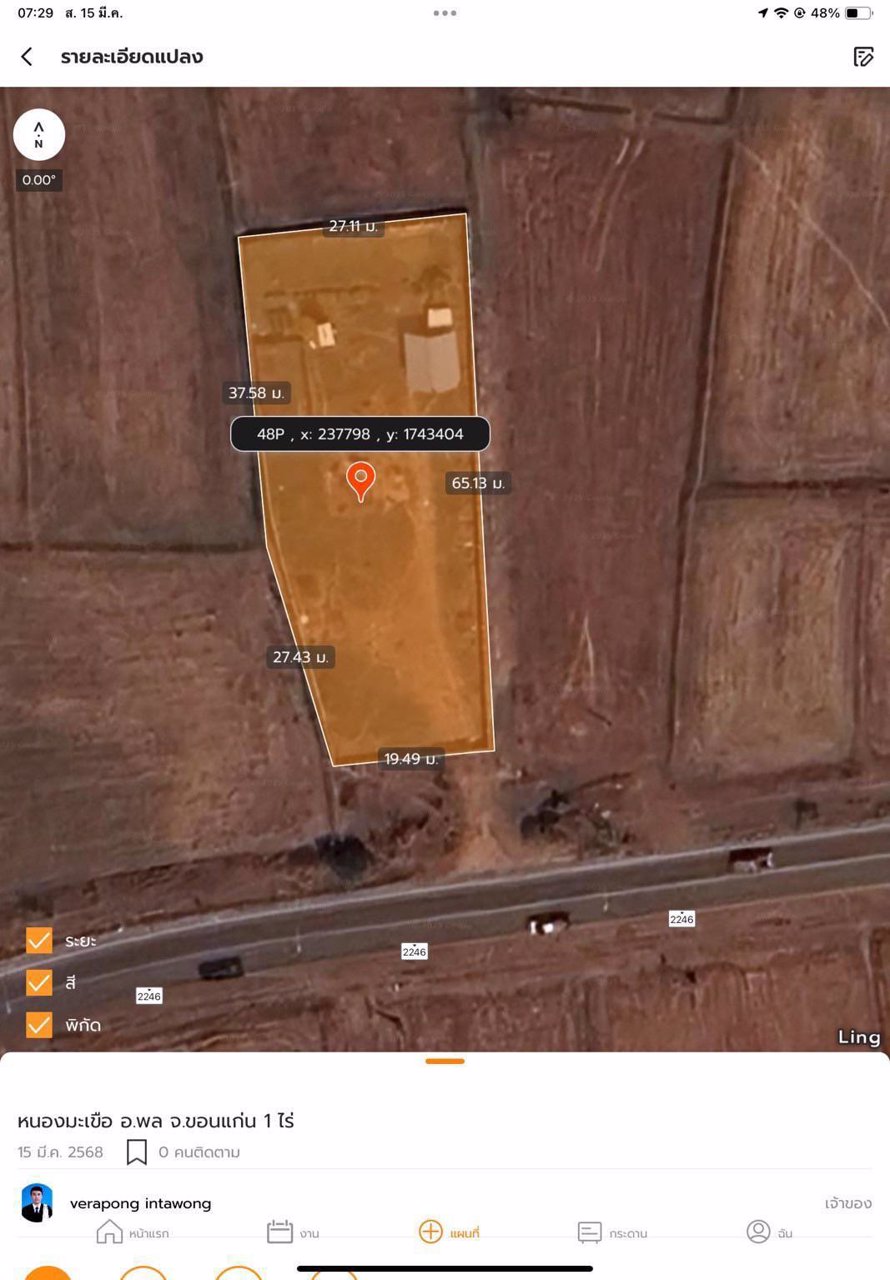Go back from parcel details
This screenshot has height=1280, width=890.
(27, 57)
